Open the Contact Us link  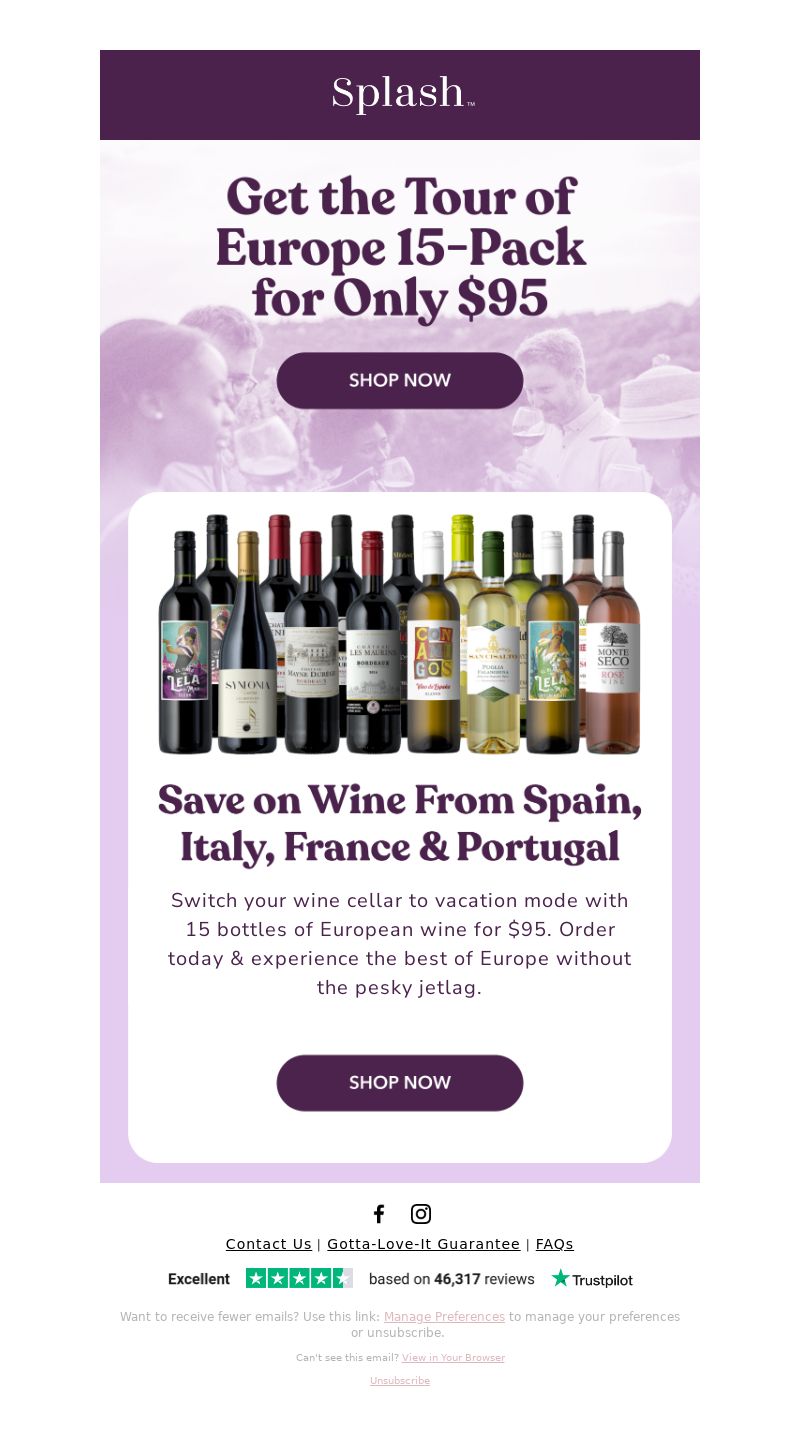point(269,1244)
